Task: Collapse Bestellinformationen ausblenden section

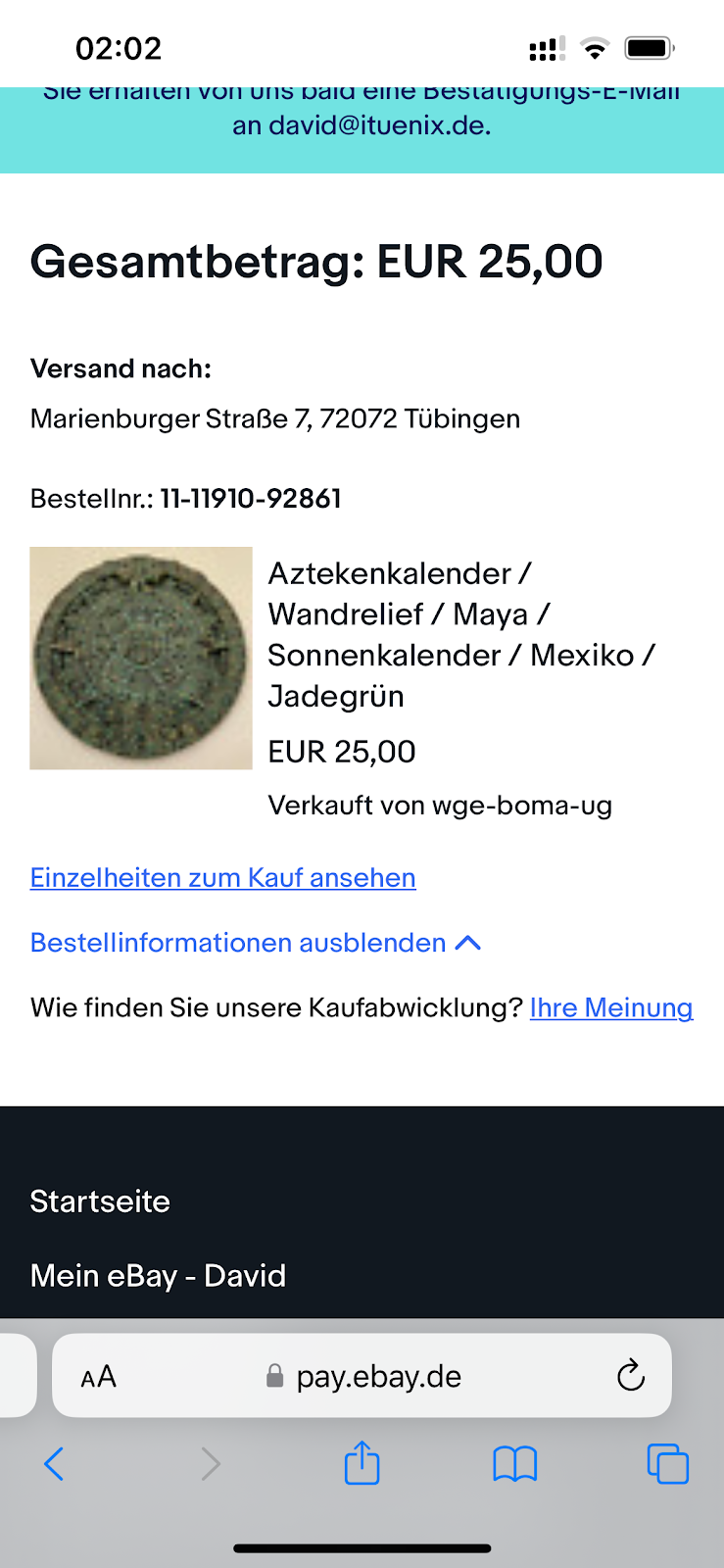Action: 255,943
